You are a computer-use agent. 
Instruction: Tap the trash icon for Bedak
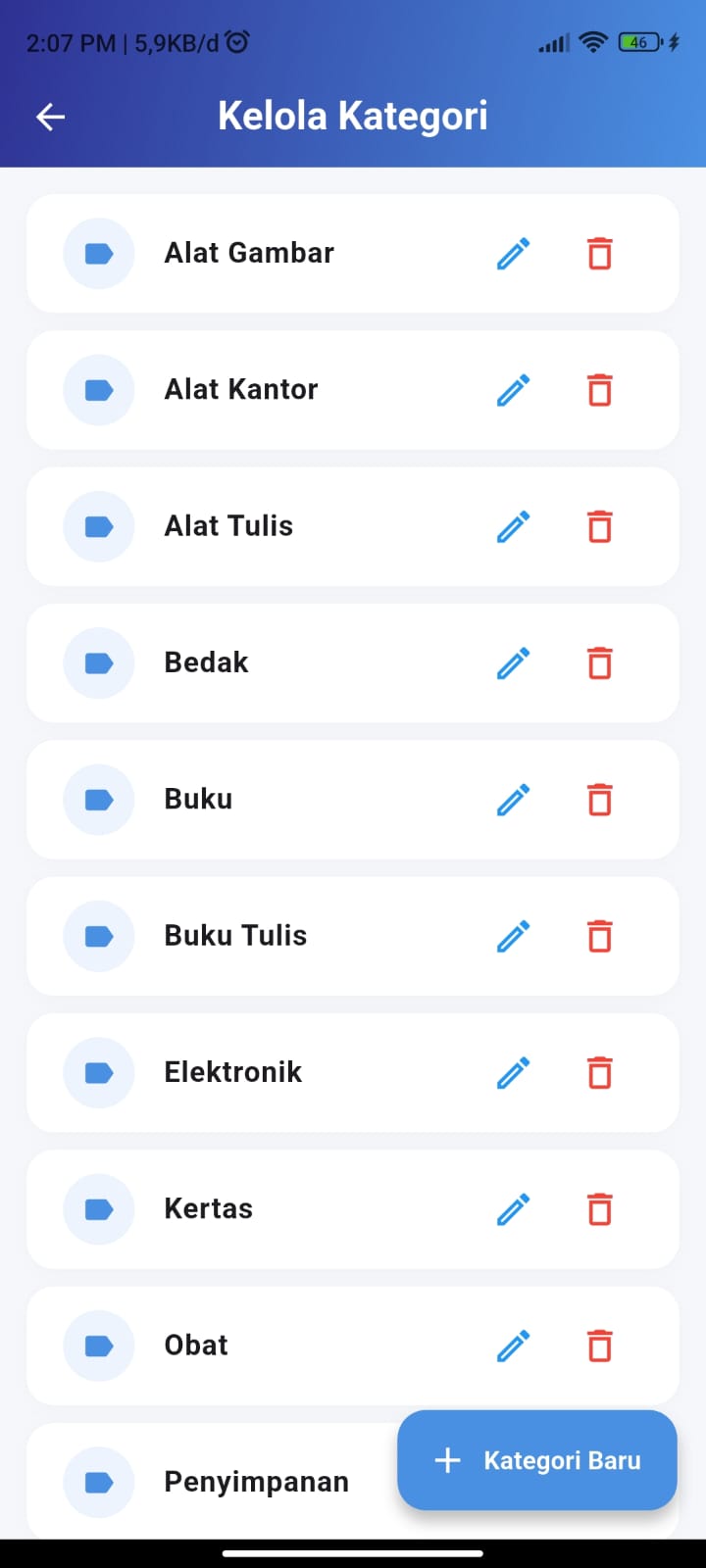(599, 663)
